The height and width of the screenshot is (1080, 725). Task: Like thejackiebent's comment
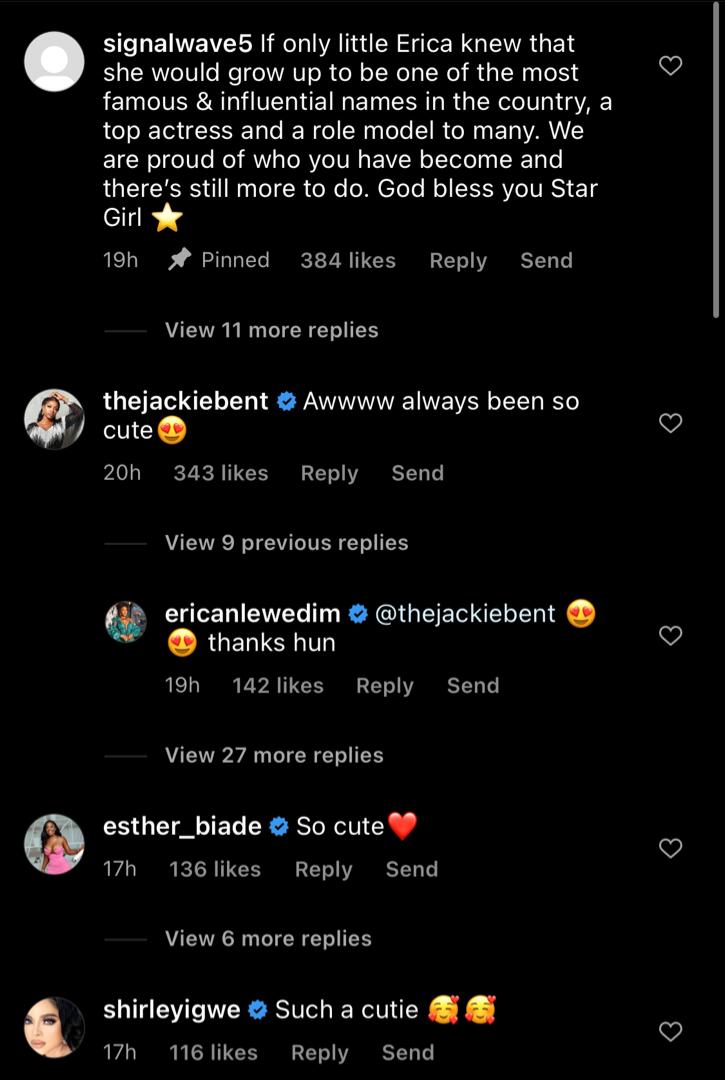[x=671, y=424]
